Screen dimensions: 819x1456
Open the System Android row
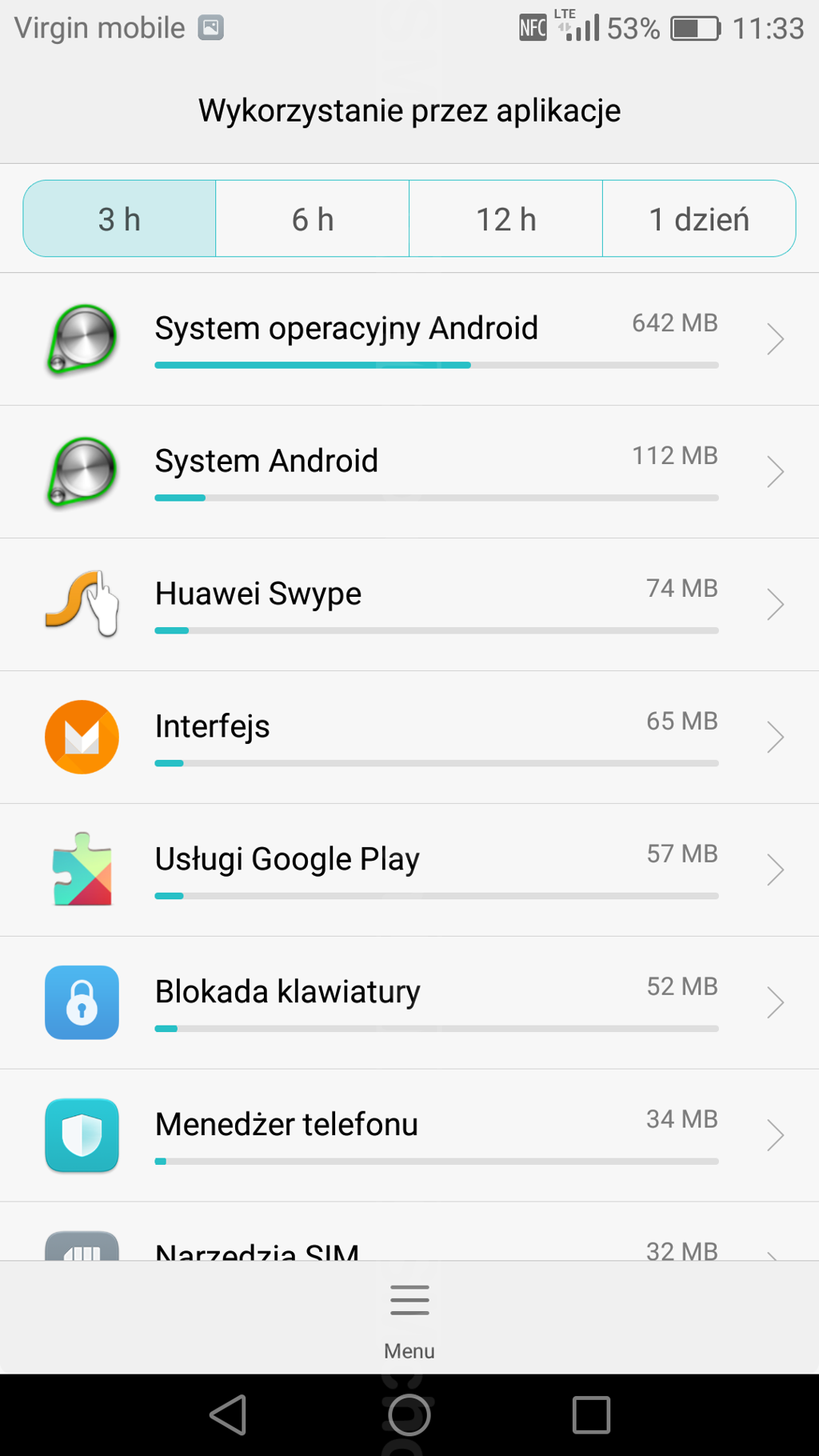pyautogui.click(x=409, y=472)
